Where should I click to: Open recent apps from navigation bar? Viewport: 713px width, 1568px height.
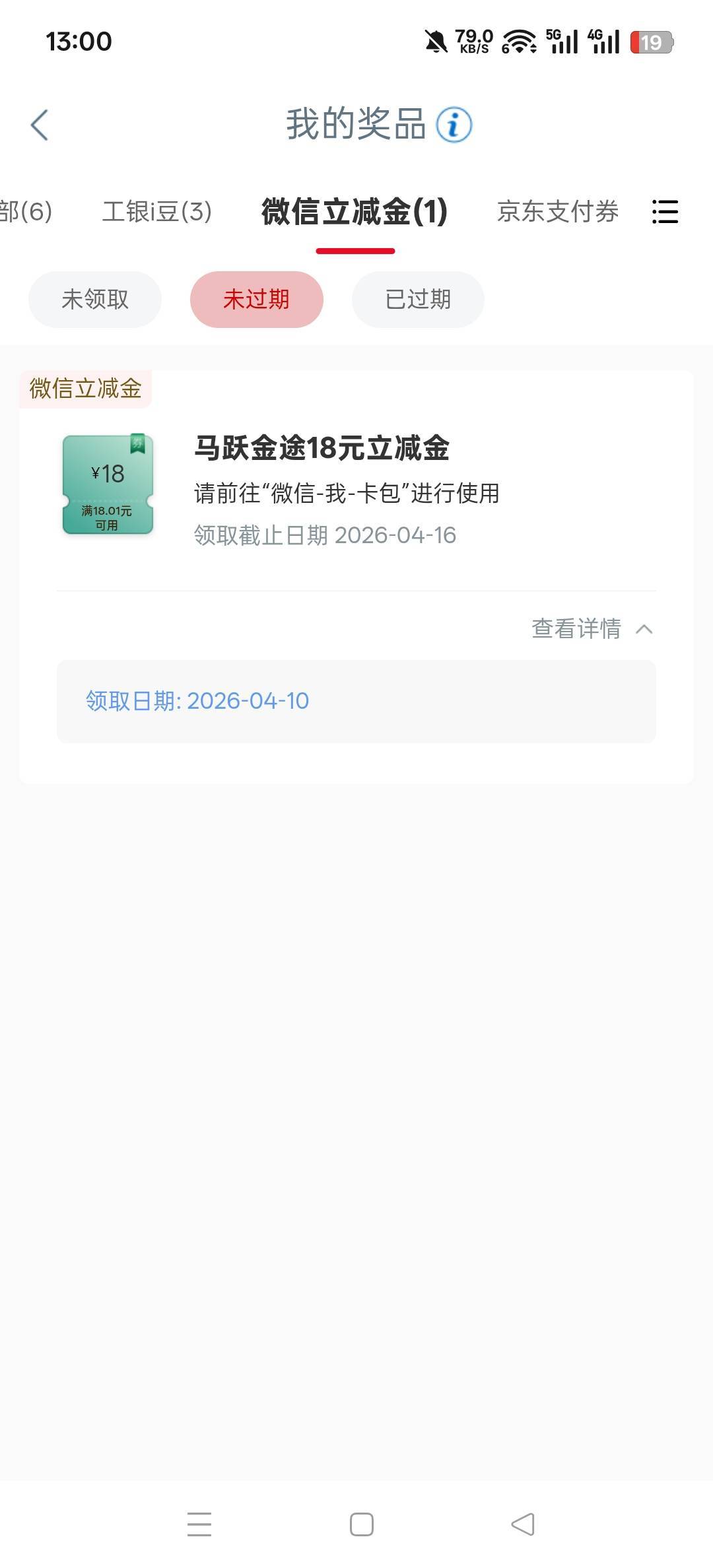(x=199, y=1524)
